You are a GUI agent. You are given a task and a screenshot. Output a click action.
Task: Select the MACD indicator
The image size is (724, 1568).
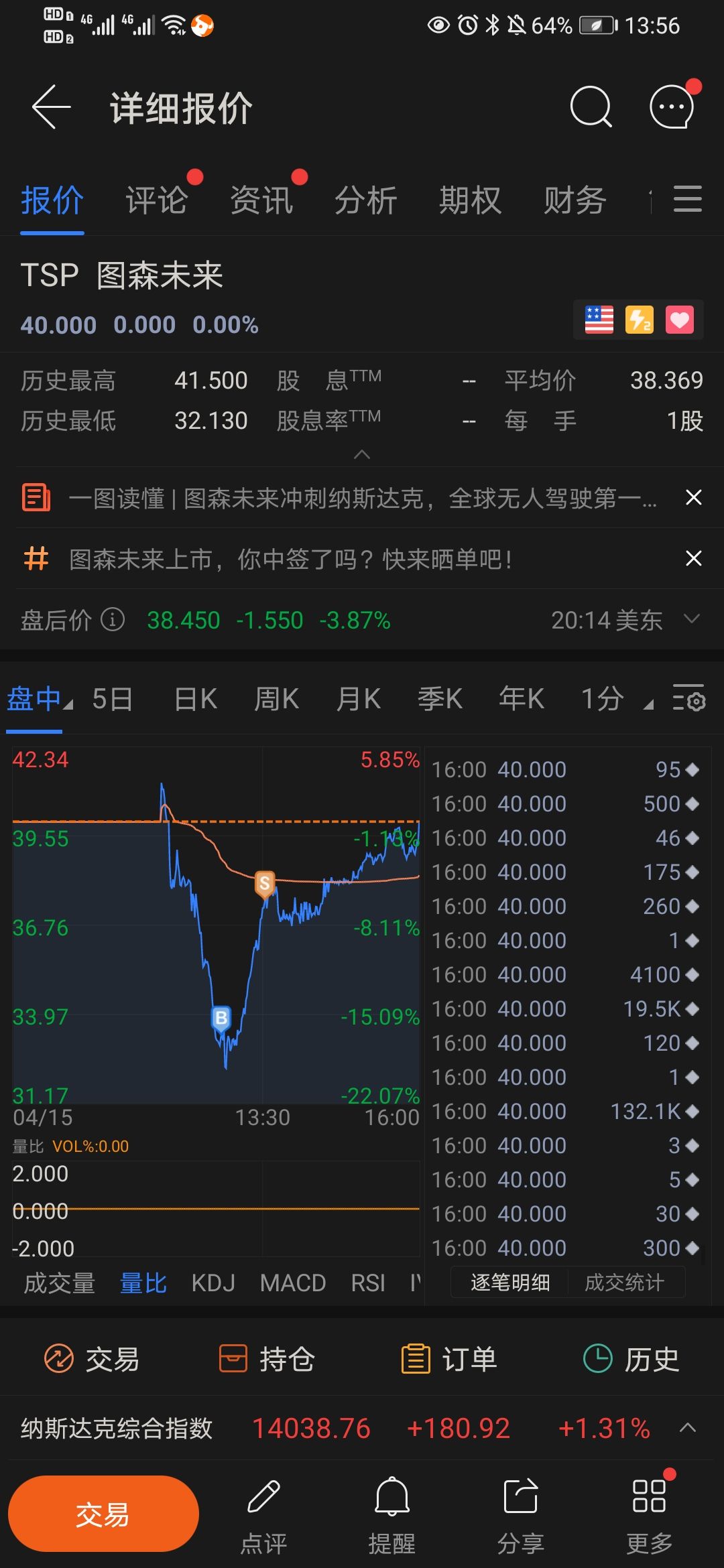click(292, 1283)
